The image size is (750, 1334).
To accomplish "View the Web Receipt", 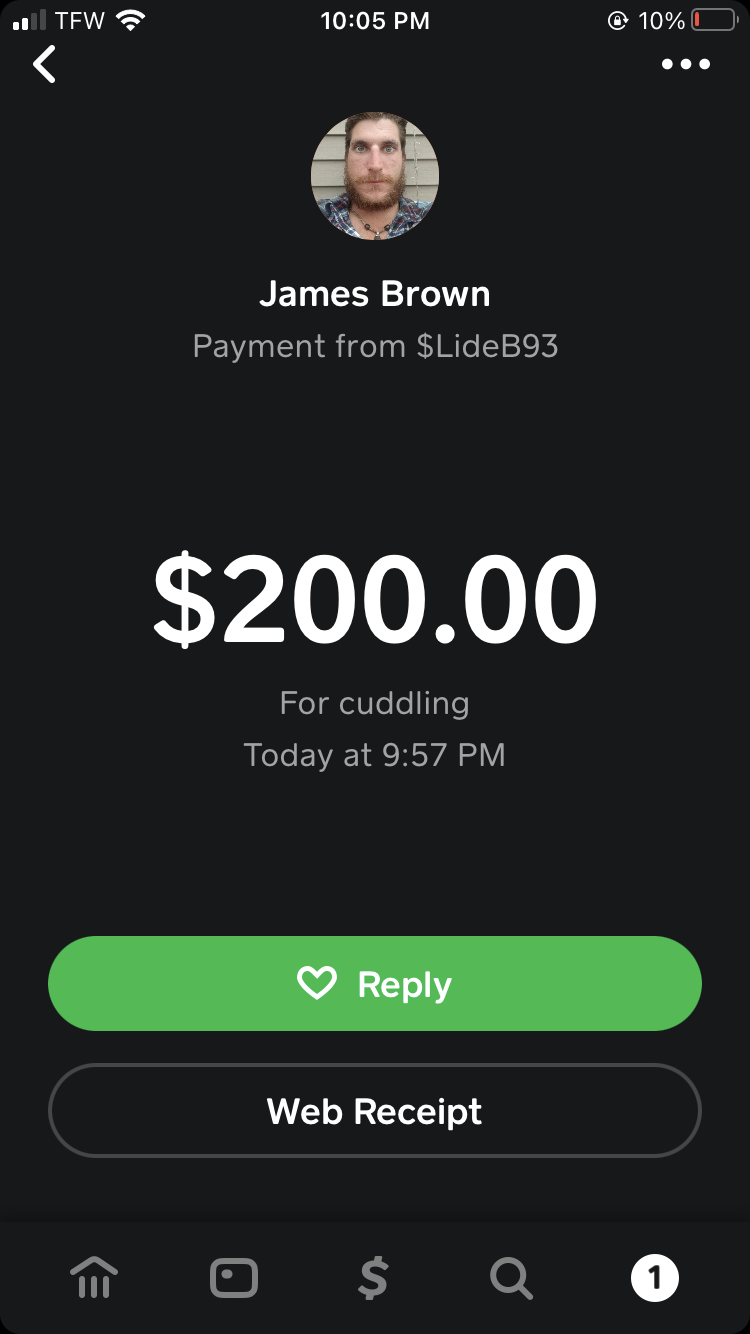I will pyautogui.click(x=375, y=1111).
